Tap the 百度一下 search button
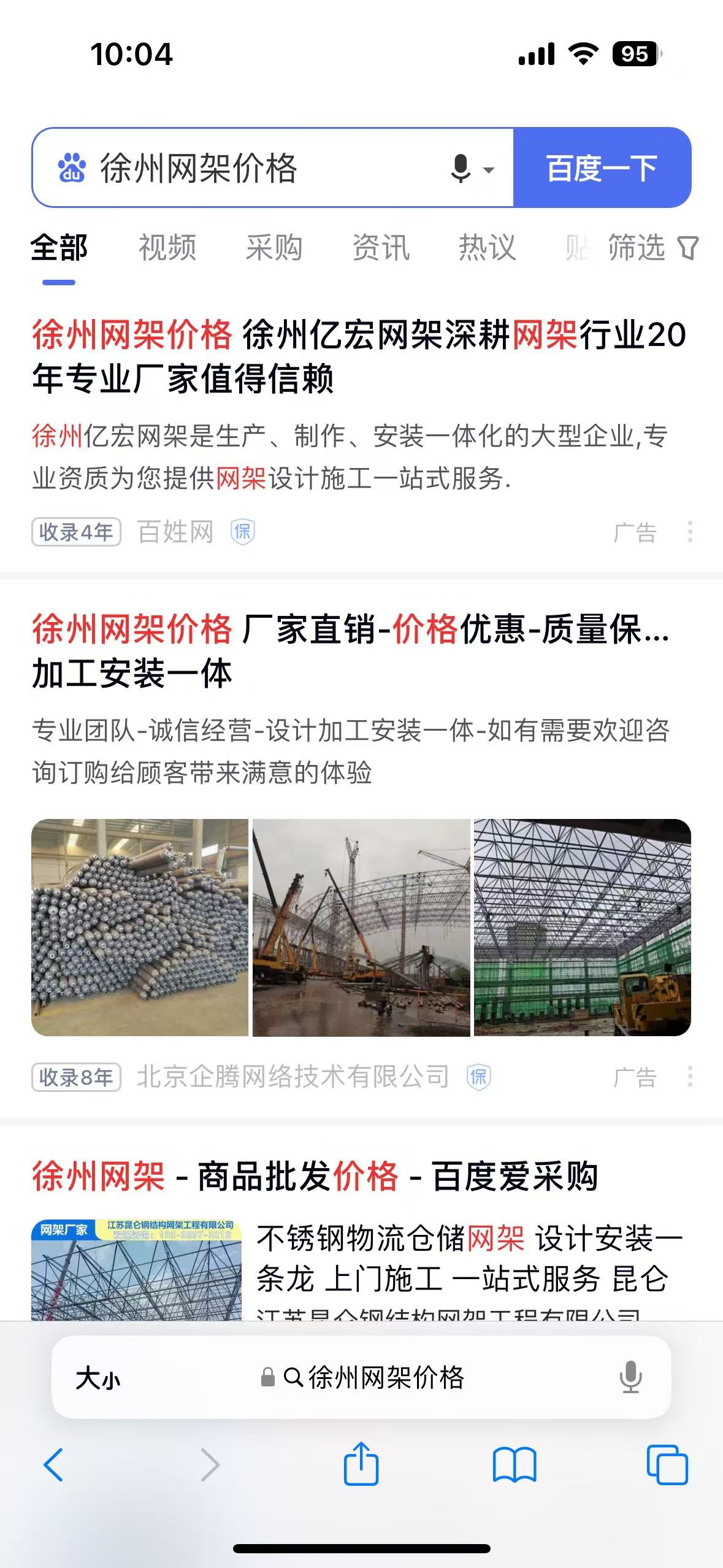723x1568 pixels. point(602,168)
